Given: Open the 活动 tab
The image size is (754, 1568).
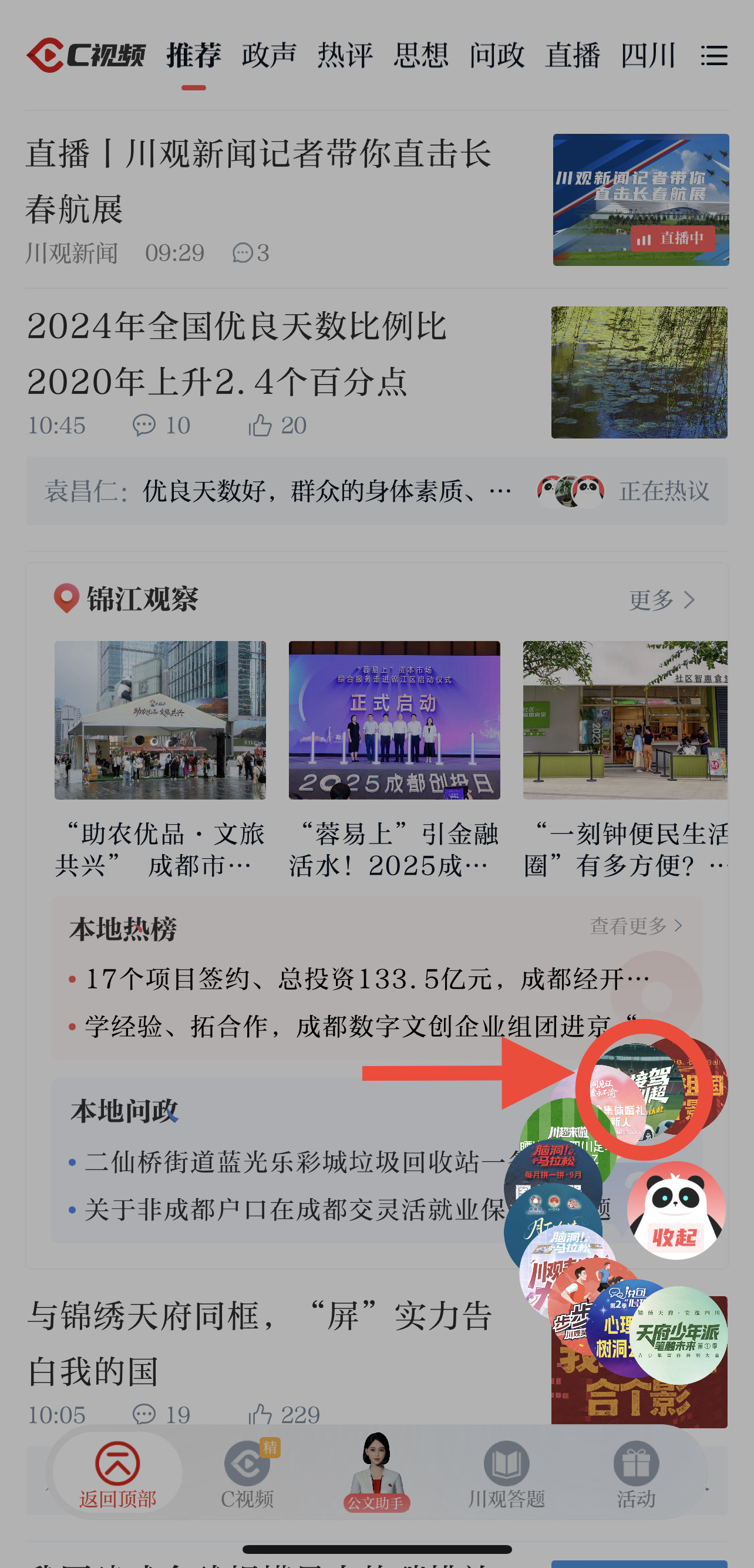Looking at the screenshot, I should 636,1473.
